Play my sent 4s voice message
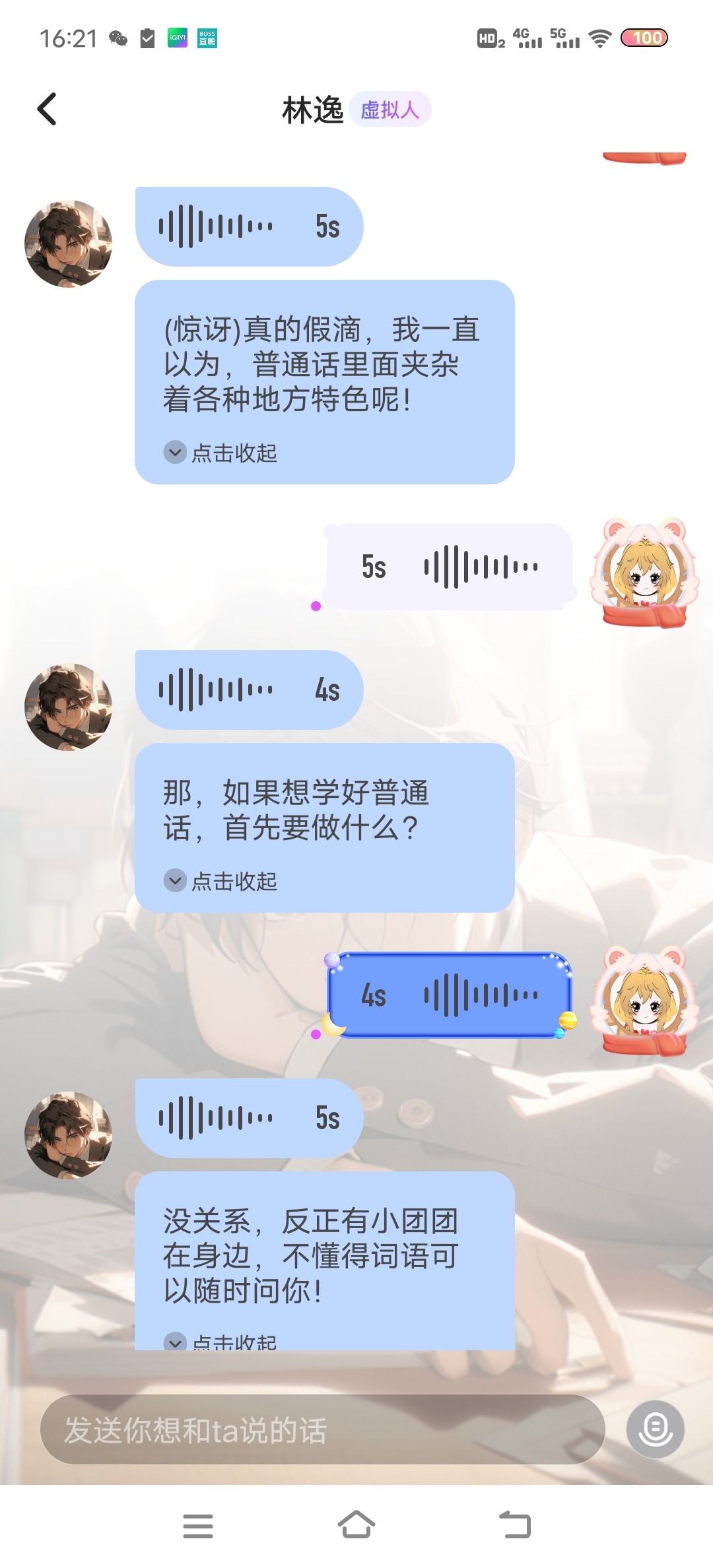The width and height of the screenshot is (713, 1568). tap(450, 995)
